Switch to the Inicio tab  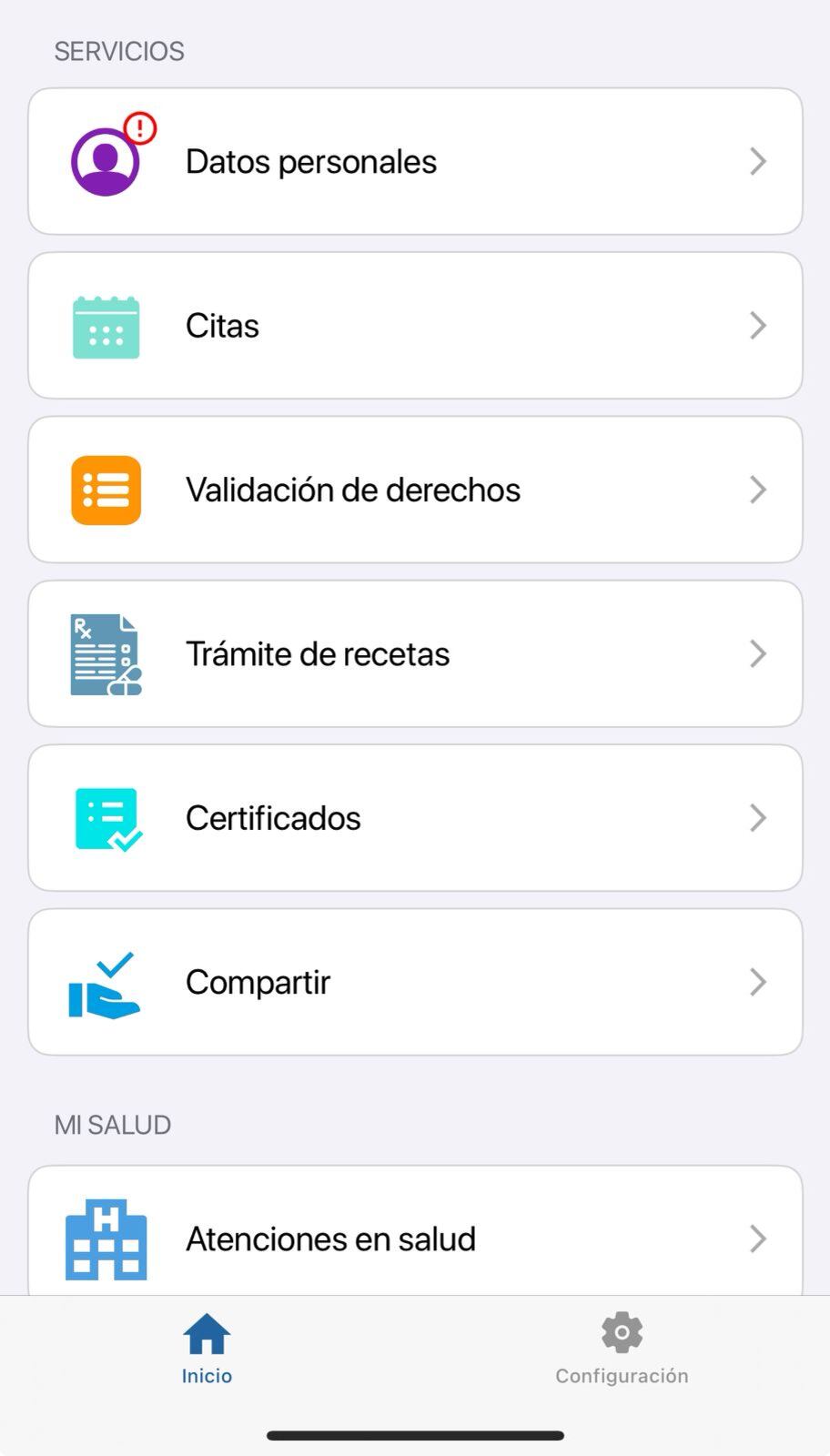point(207,1350)
